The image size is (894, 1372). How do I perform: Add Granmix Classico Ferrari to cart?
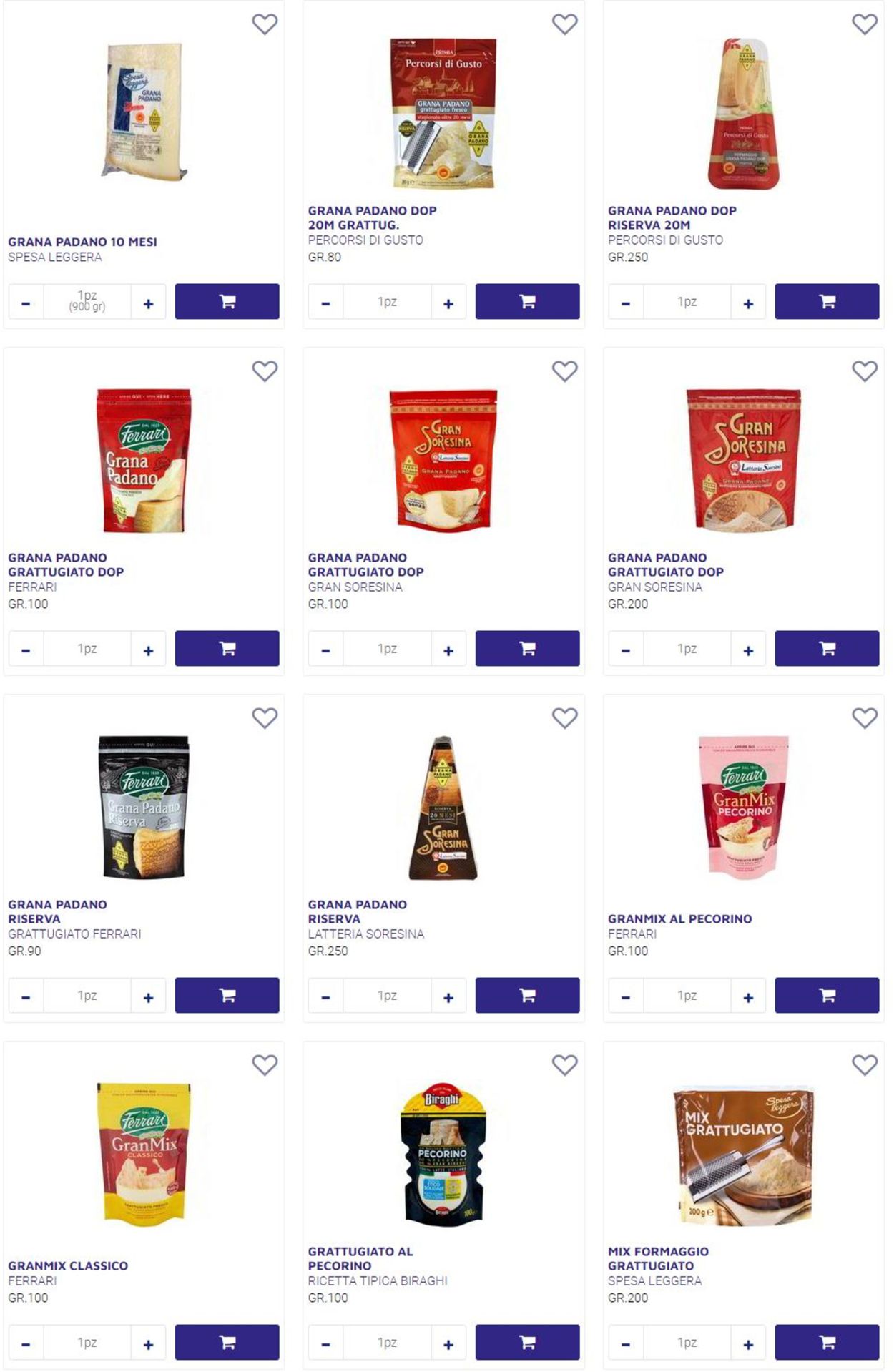click(227, 1342)
